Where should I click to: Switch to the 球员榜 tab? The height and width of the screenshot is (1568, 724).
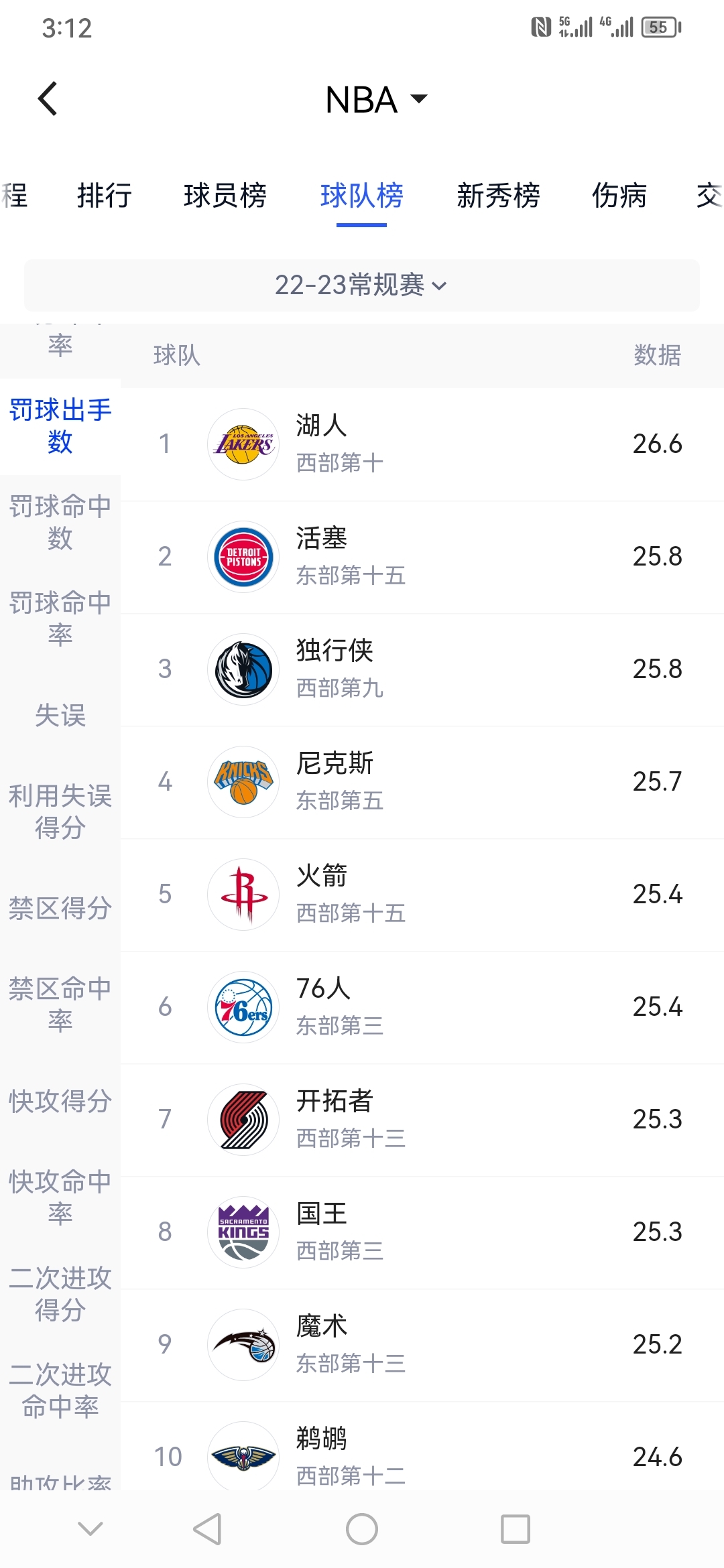(225, 196)
